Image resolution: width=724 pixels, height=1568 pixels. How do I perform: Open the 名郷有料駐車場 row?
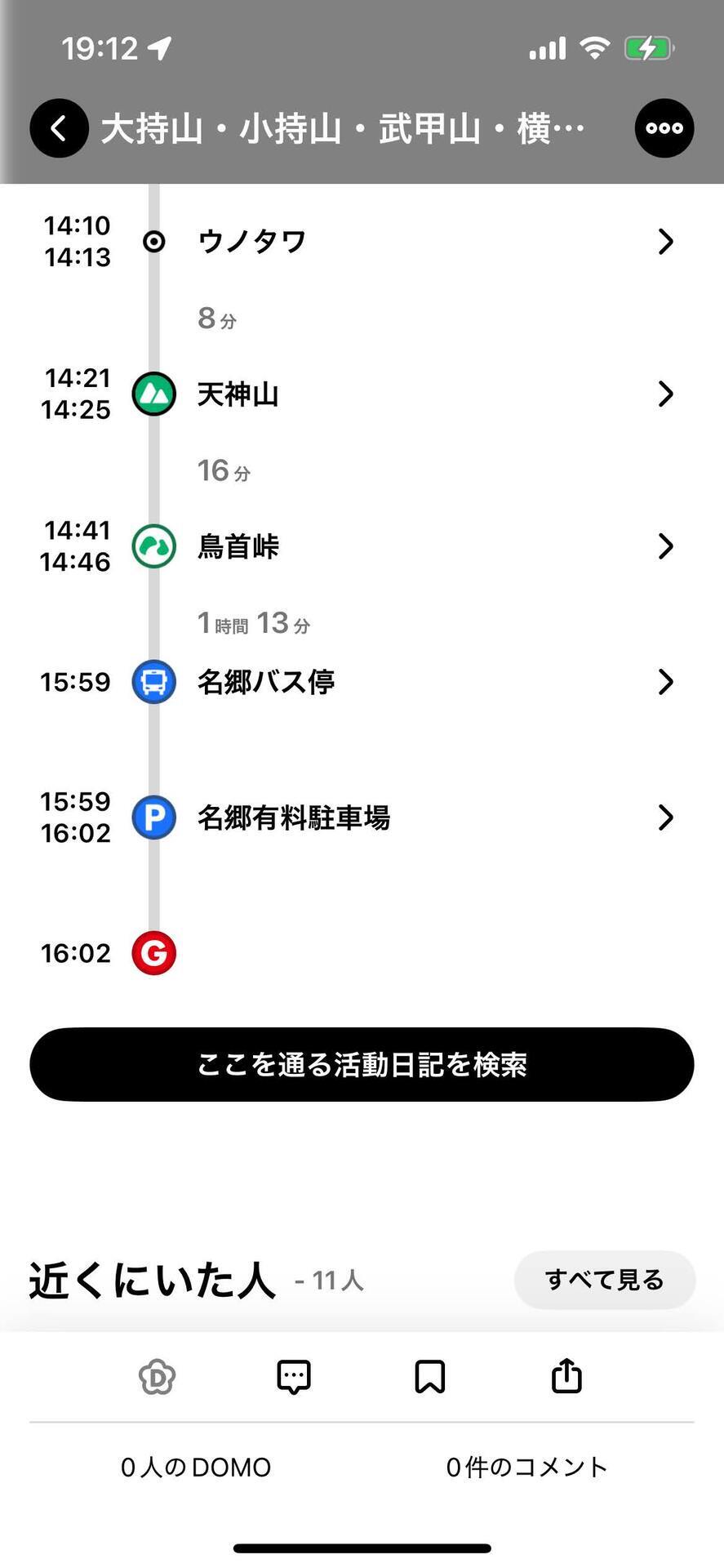click(362, 817)
